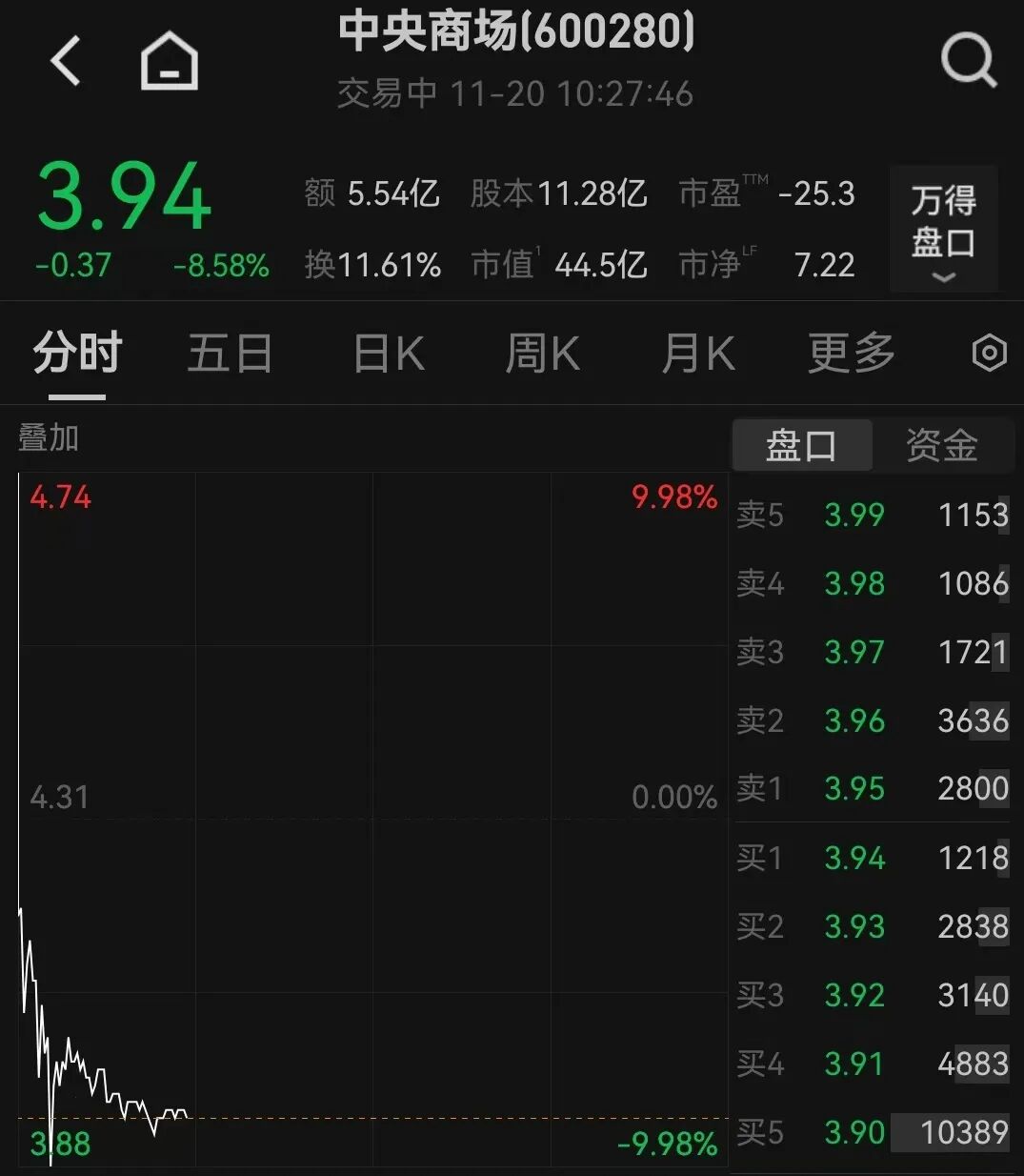Show the 盘口 order book tab
Image resolution: width=1024 pixels, height=1176 pixels.
801,445
